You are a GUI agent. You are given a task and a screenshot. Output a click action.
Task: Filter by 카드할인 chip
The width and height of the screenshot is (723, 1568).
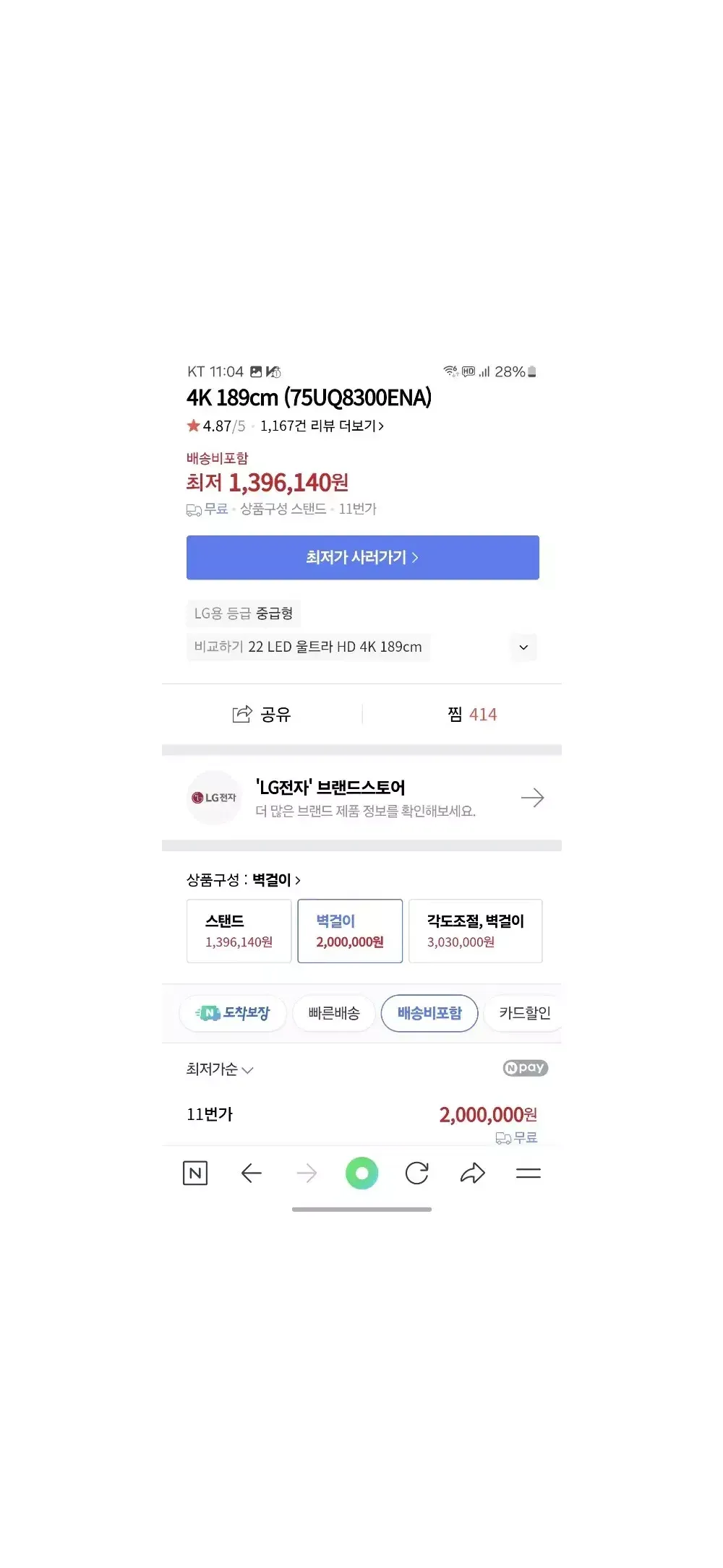[524, 1013]
